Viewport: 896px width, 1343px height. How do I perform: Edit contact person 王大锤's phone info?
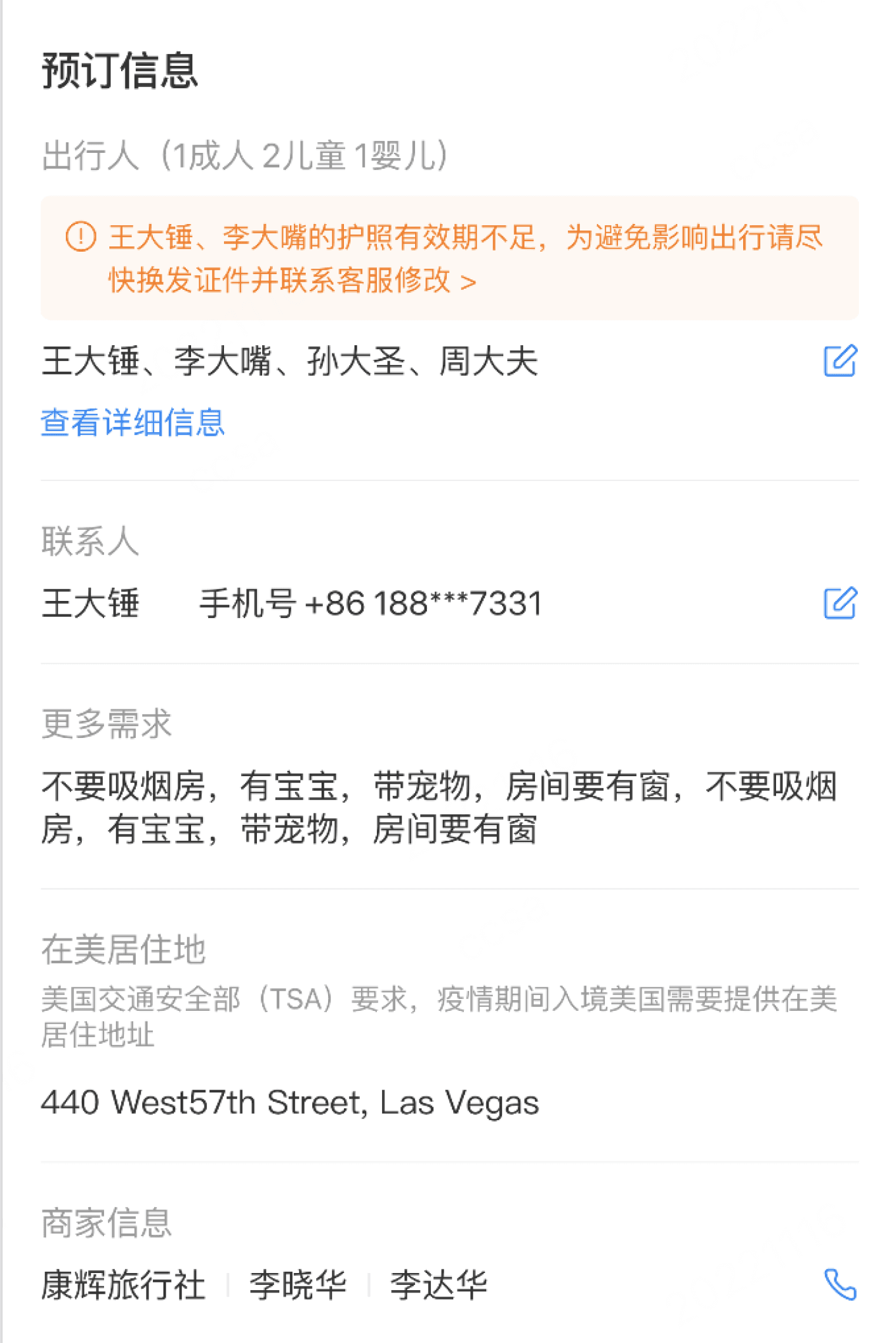(840, 603)
